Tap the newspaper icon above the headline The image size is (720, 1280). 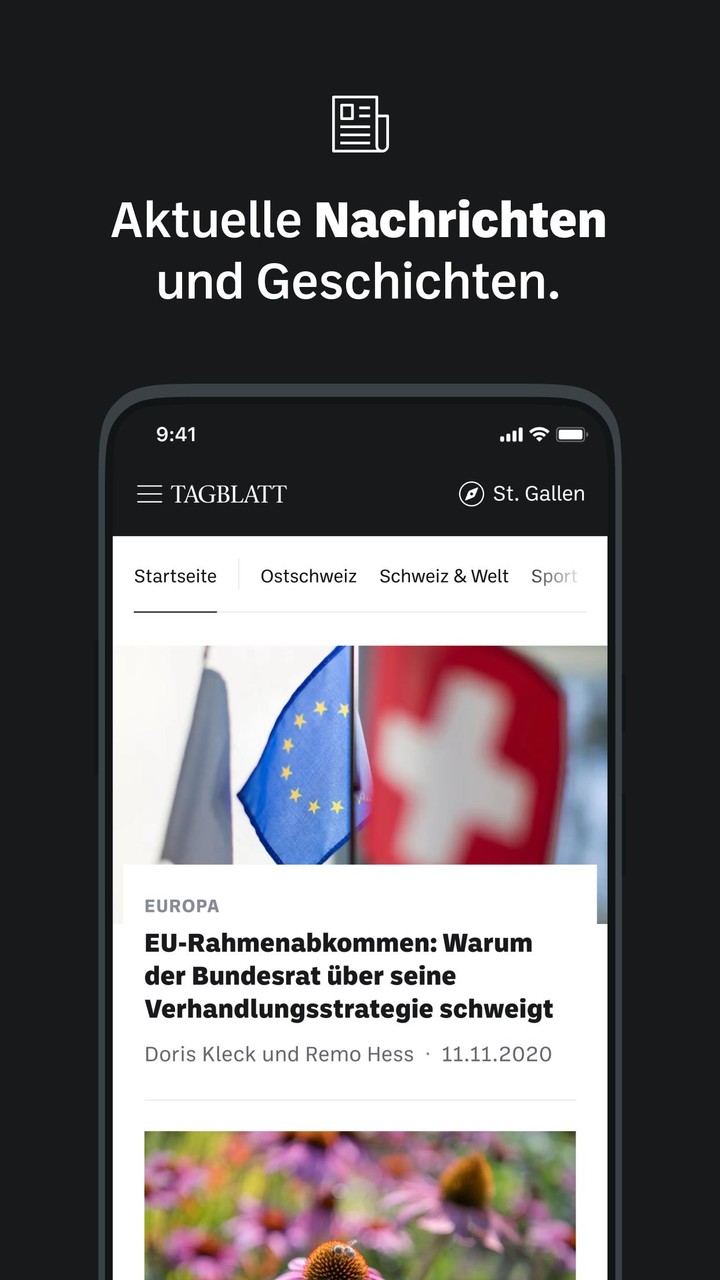(360, 124)
